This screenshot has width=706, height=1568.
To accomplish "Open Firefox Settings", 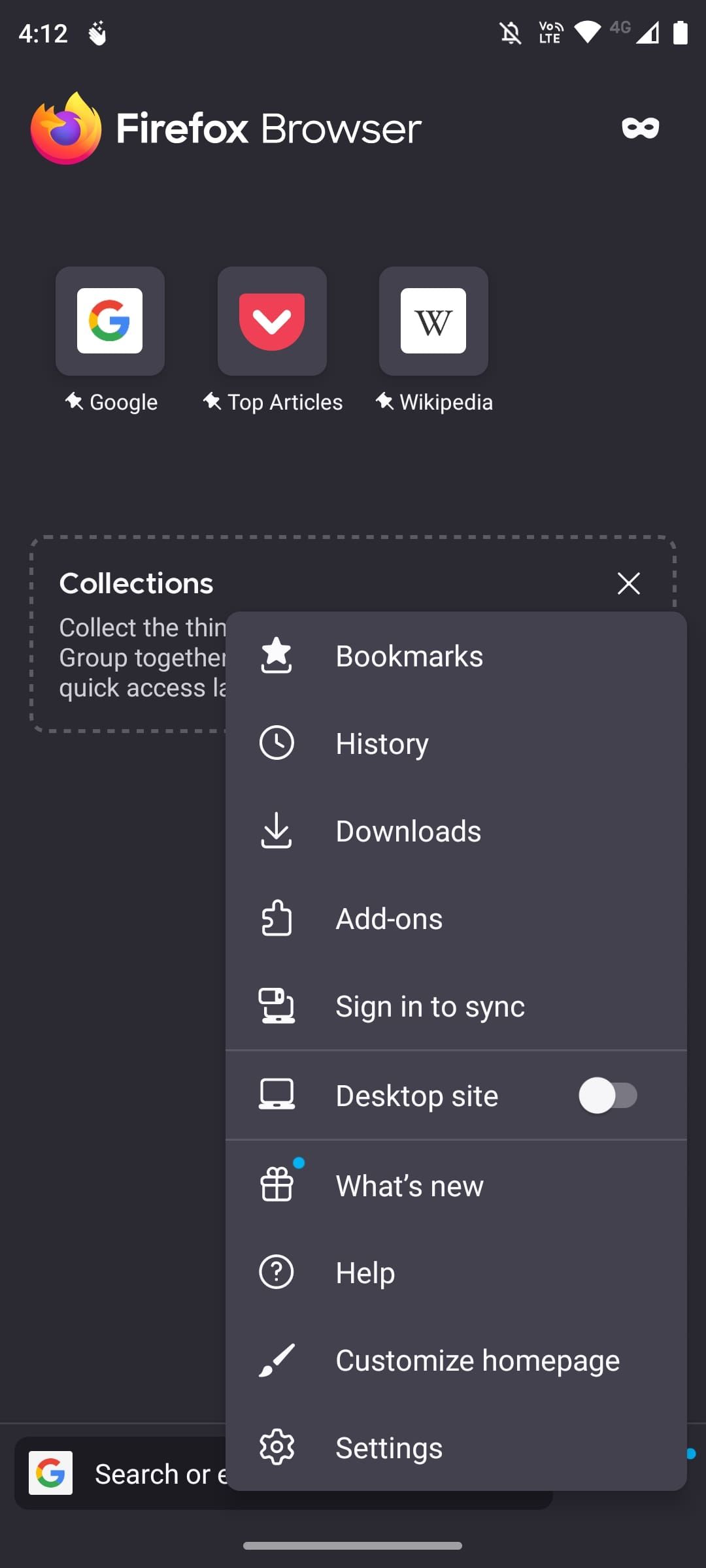I will [x=388, y=1447].
